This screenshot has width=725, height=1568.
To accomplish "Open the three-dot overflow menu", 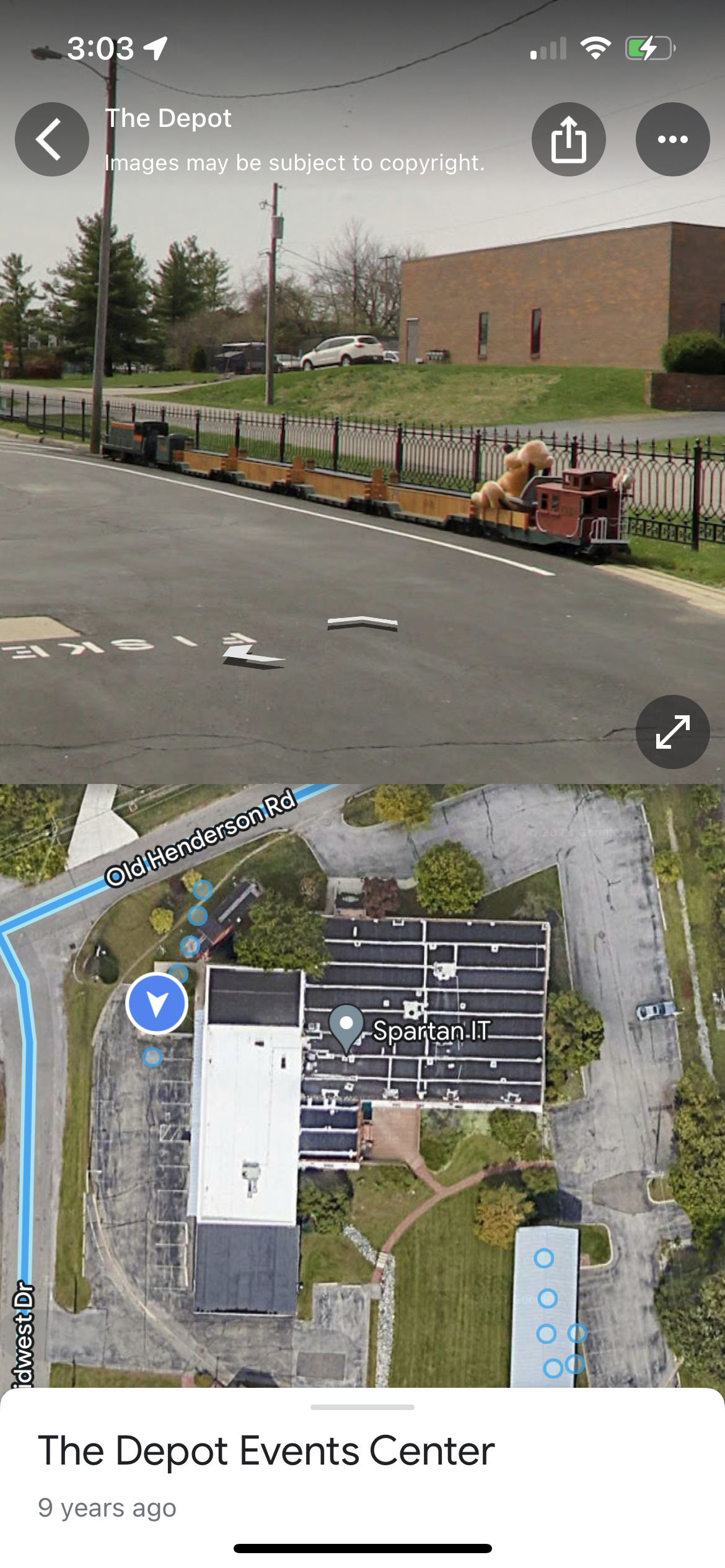I will point(672,139).
